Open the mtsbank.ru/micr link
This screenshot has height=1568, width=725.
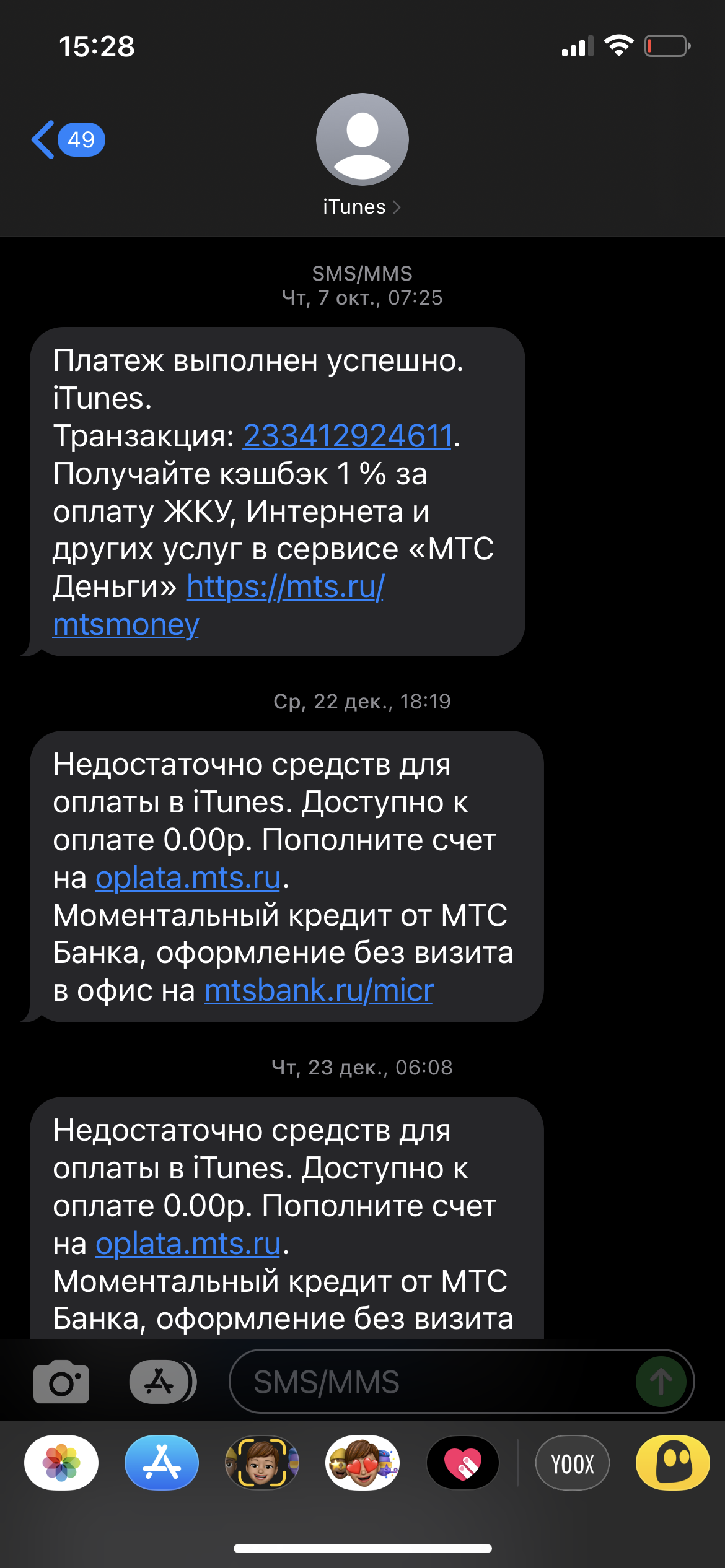tap(319, 990)
